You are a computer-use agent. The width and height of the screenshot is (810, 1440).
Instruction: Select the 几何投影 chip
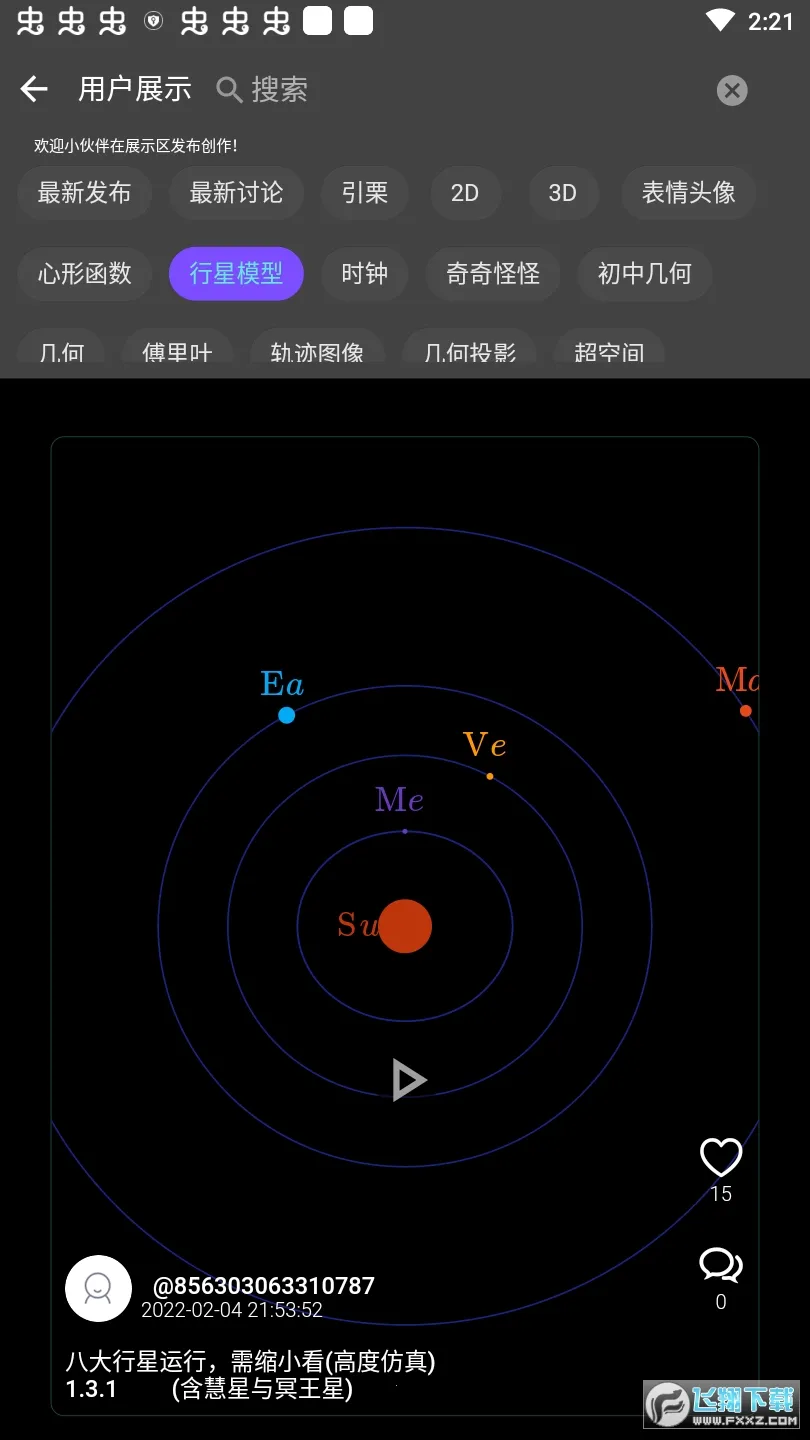pyautogui.click(x=469, y=354)
